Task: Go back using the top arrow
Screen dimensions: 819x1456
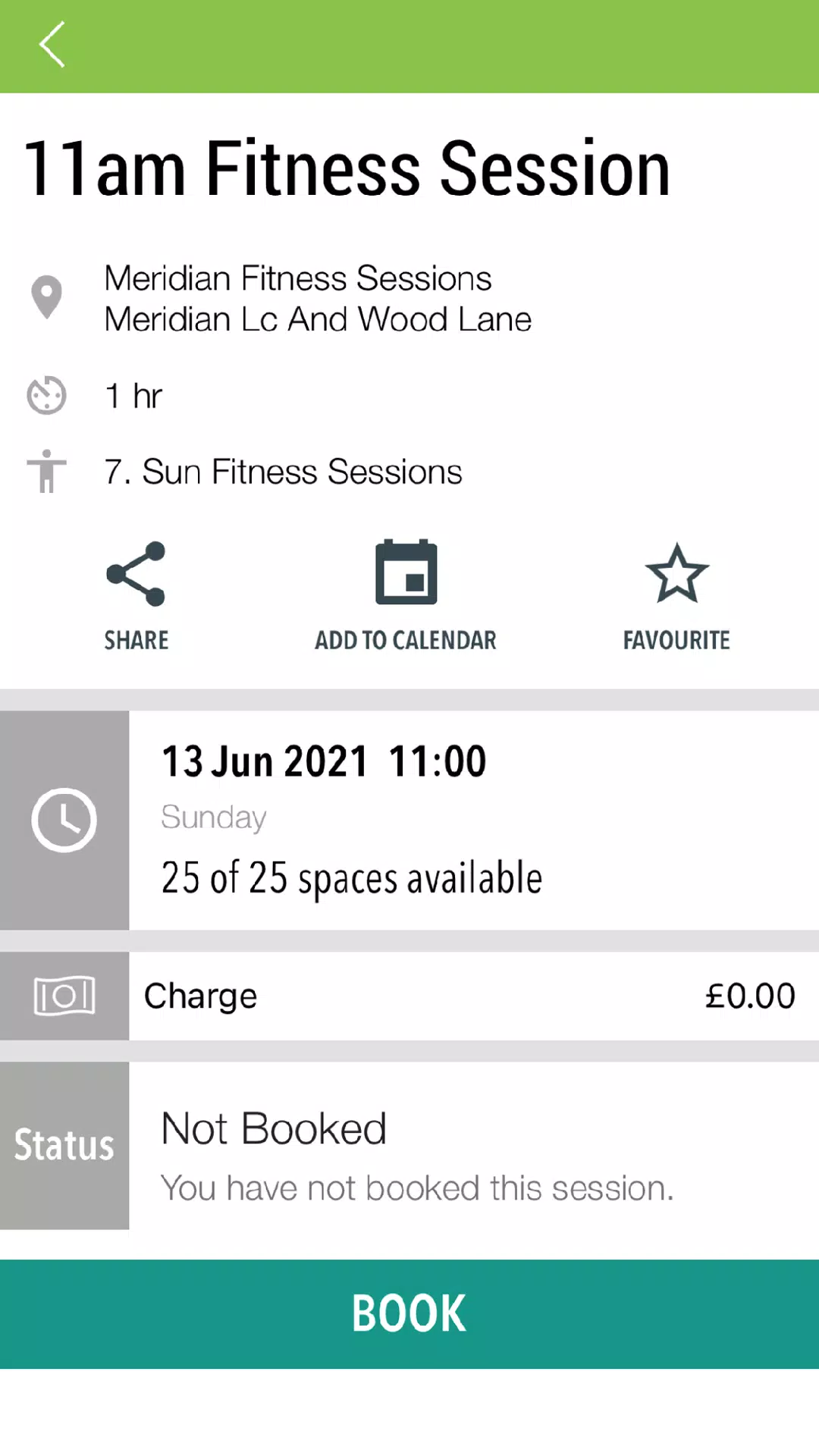Action: 52,45
